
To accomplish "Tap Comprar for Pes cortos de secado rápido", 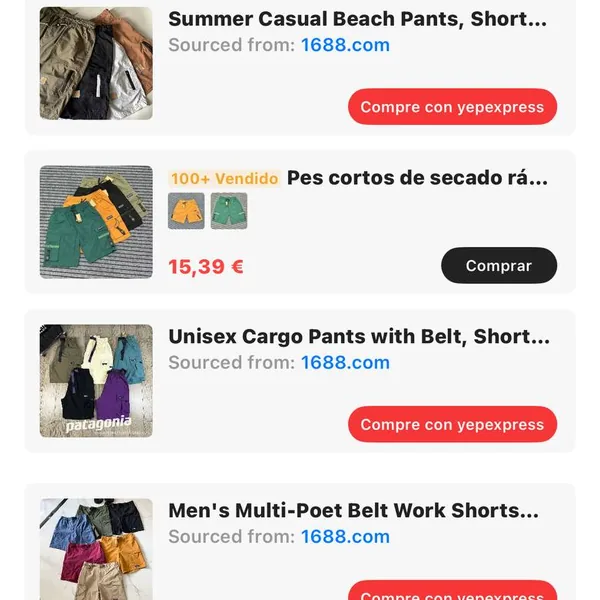I will tap(498, 266).
